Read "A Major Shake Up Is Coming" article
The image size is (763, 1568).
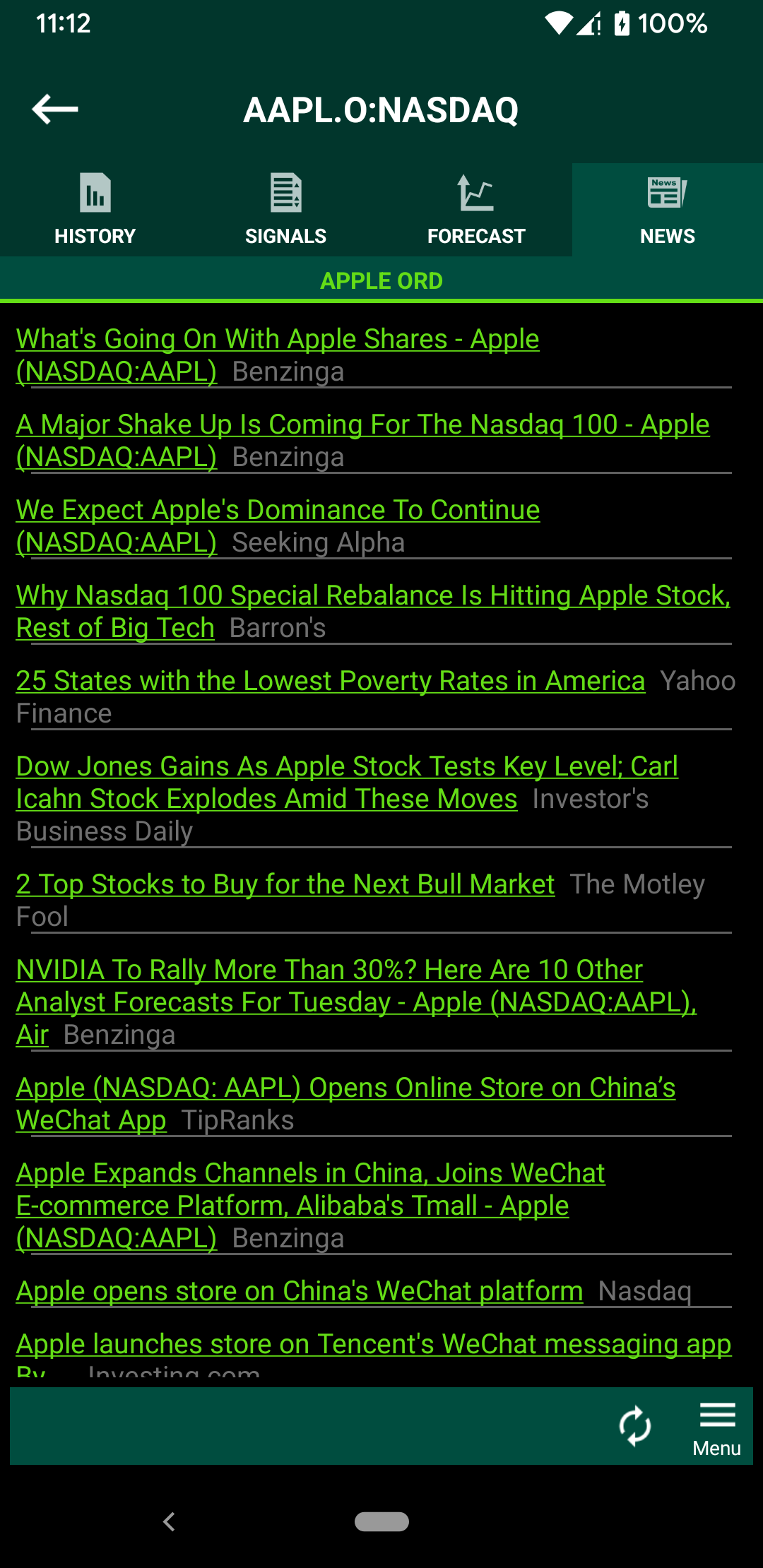[x=362, y=441]
